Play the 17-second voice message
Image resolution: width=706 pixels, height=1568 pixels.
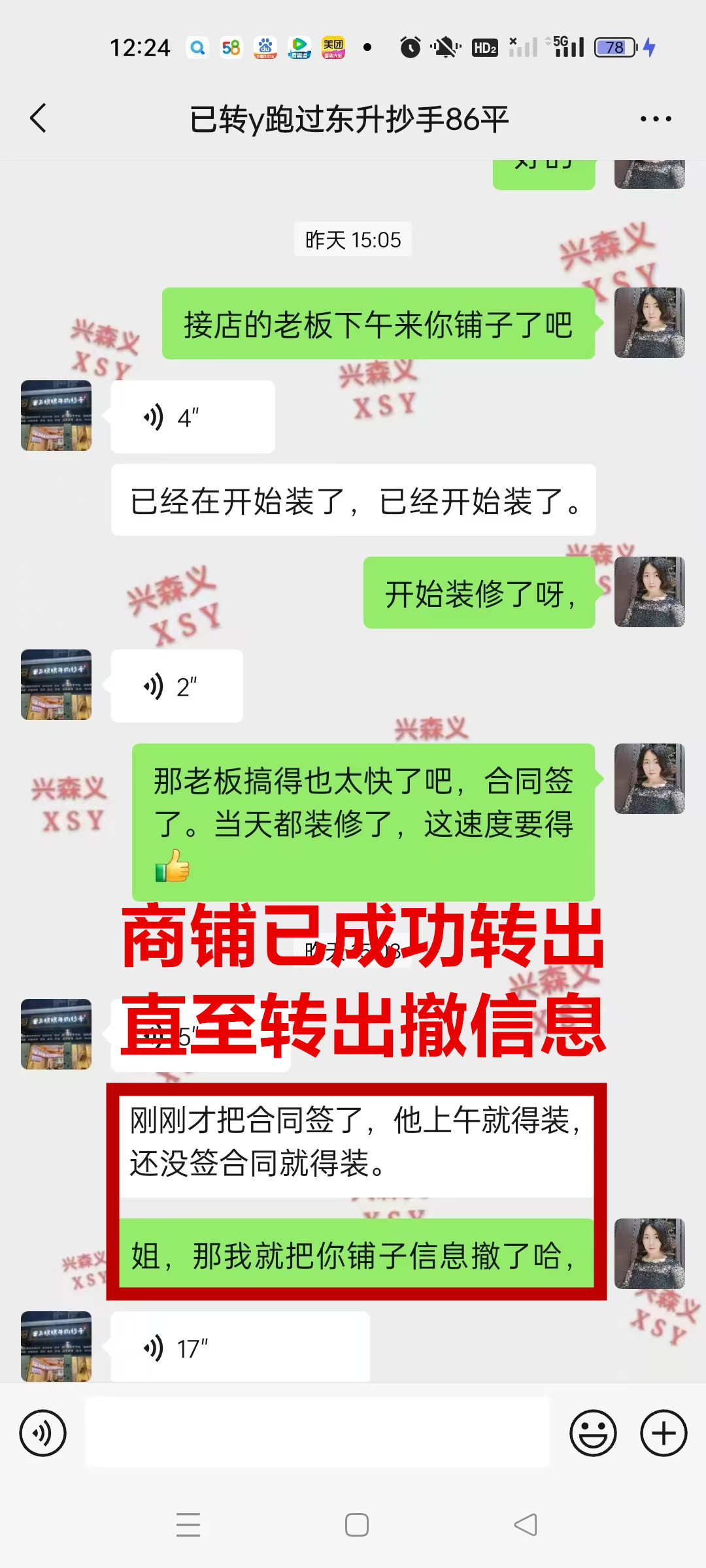[x=239, y=1348]
